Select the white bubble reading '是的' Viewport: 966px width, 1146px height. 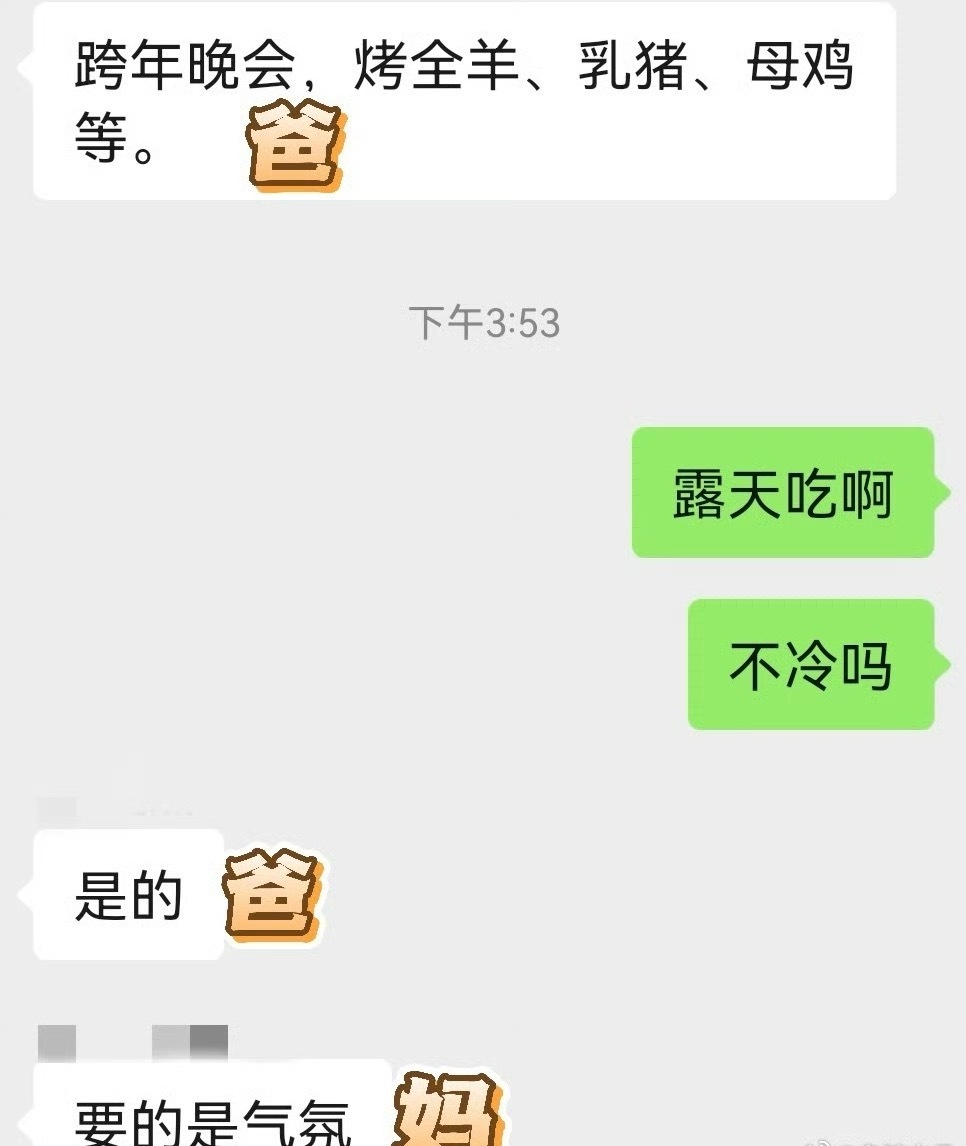point(125,897)
